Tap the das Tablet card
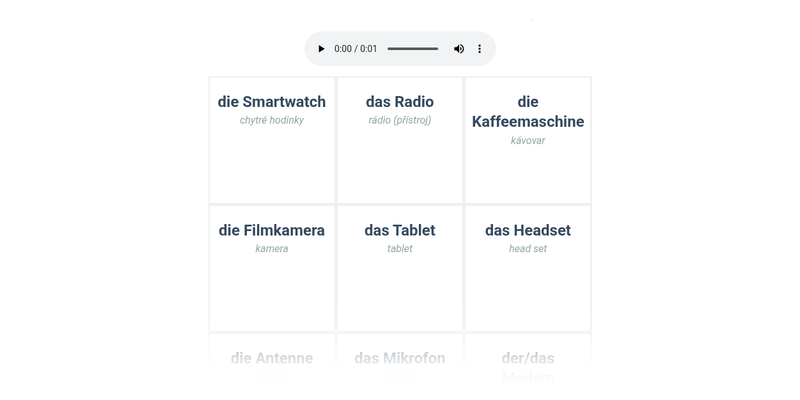The height and width of the screenshot is (400, 800). pos(400,268)
